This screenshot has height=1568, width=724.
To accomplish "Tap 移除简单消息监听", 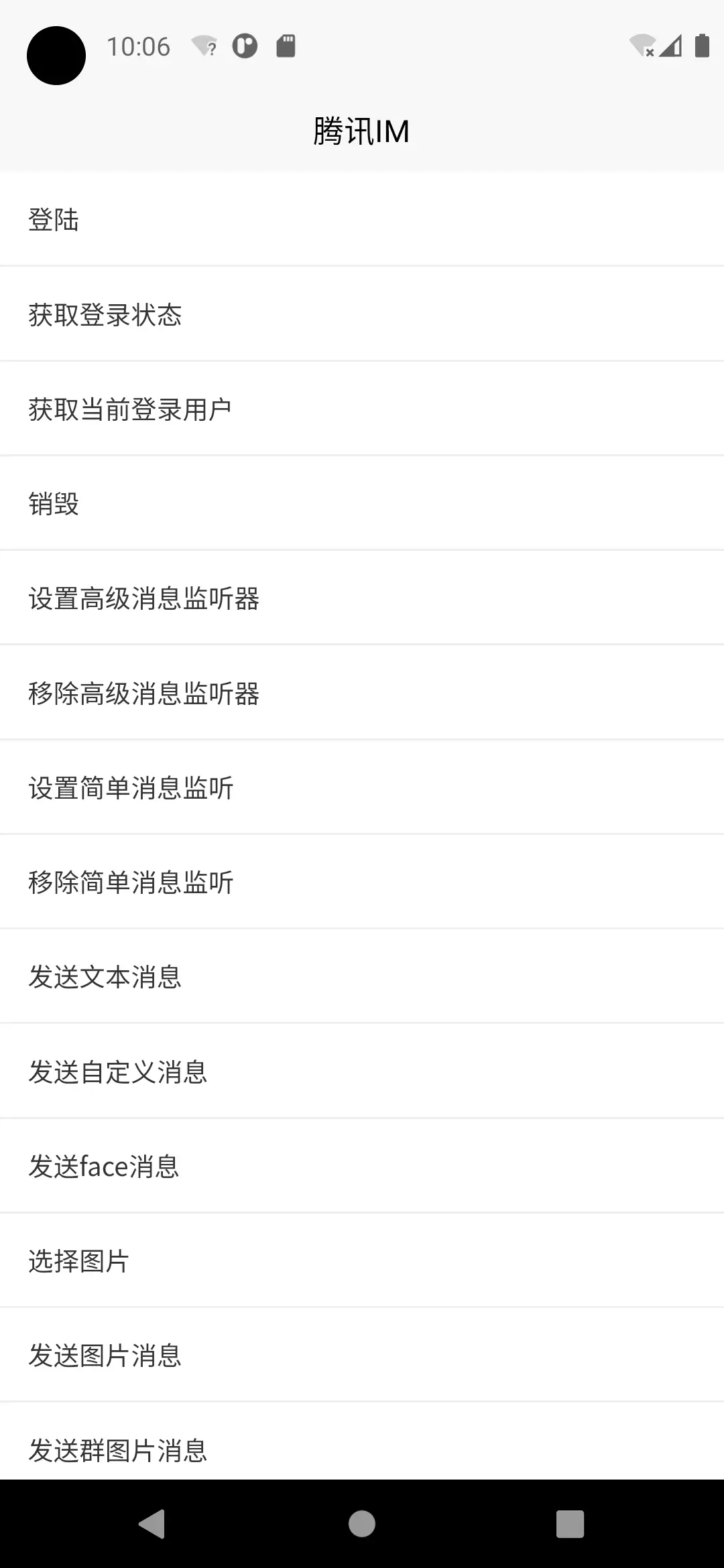I will click(x=362, y=882).
